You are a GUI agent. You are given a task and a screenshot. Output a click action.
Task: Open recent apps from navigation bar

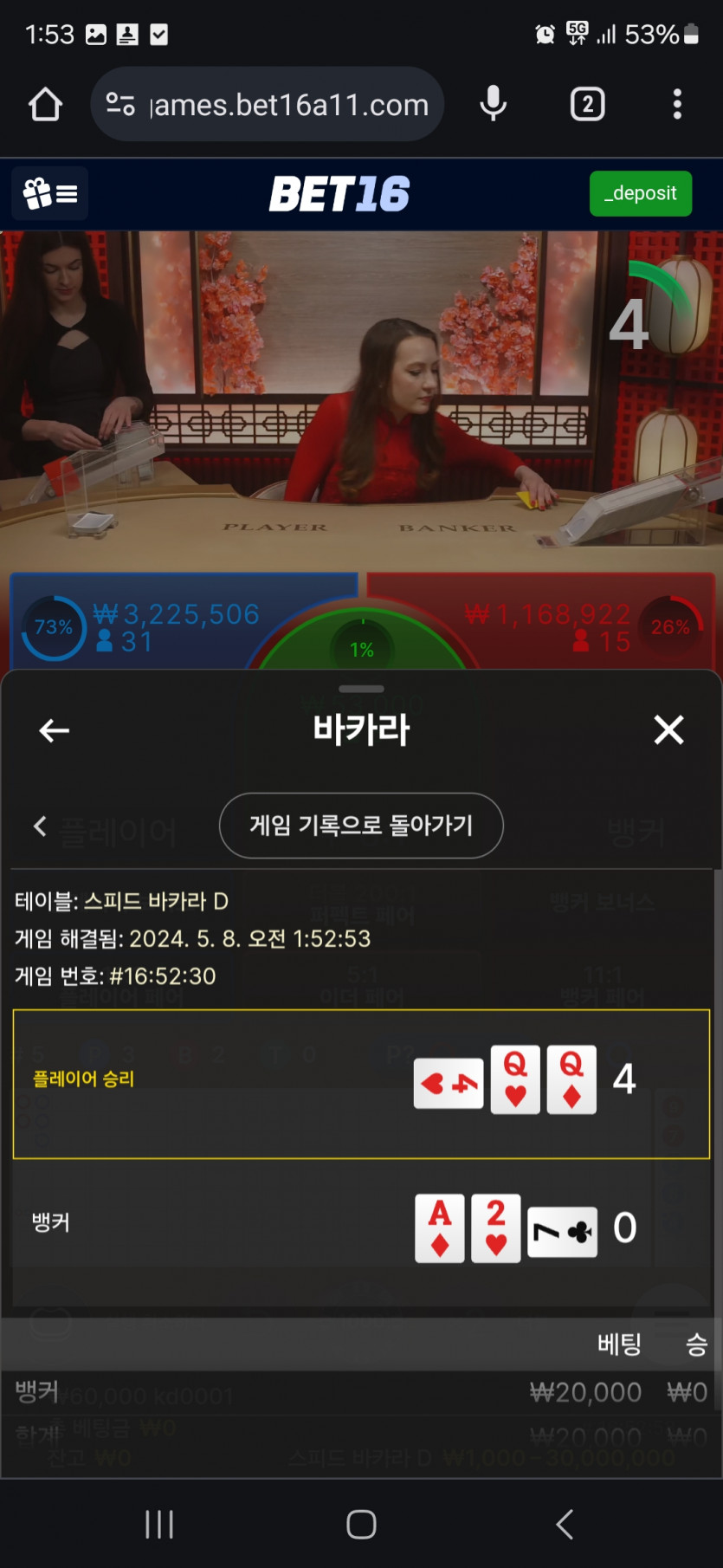click(159, 1524)
